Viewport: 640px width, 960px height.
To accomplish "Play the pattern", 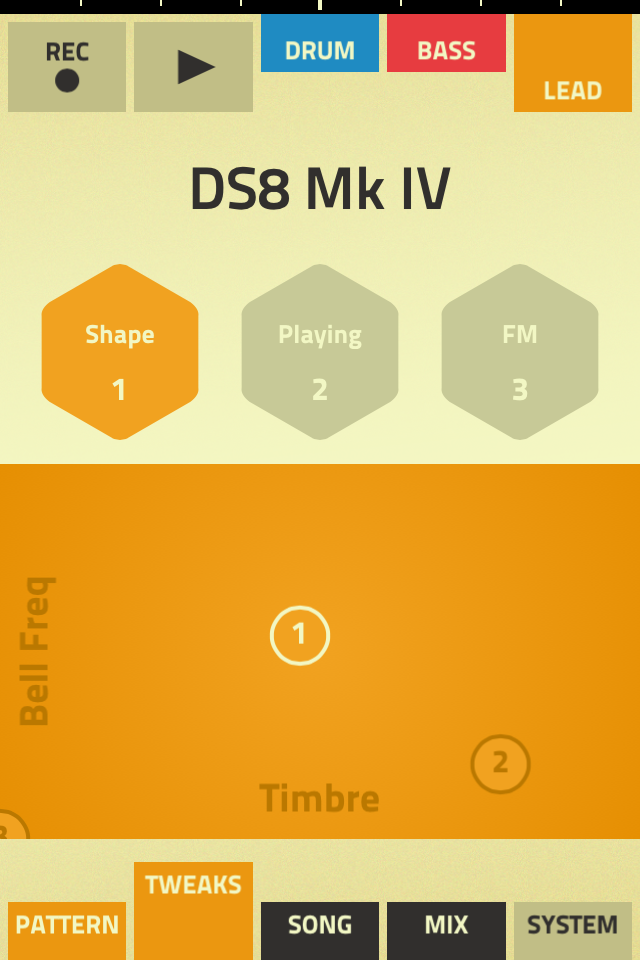I will 193,67.
